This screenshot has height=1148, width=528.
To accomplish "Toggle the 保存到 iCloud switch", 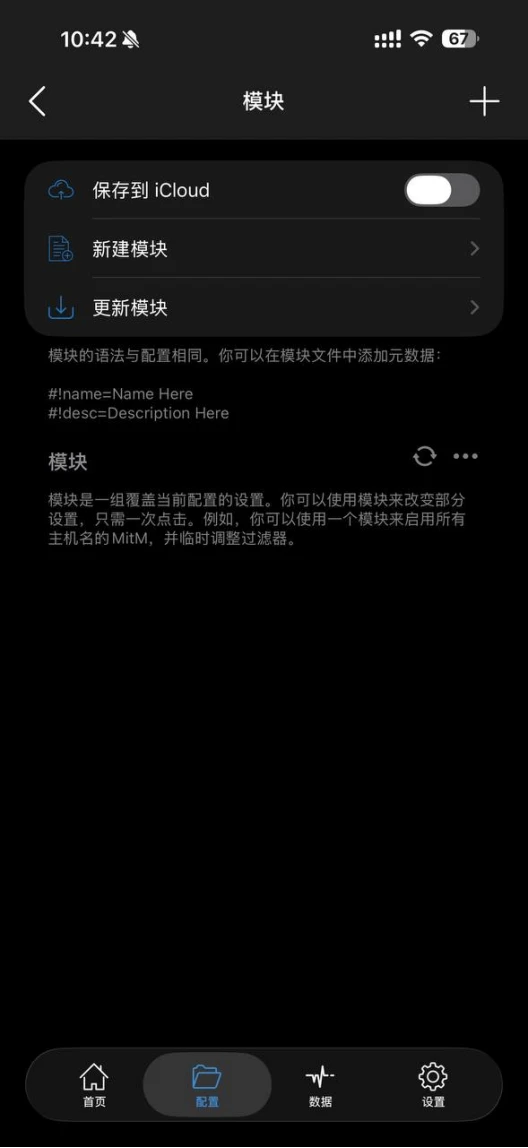I will click(442, 190).
